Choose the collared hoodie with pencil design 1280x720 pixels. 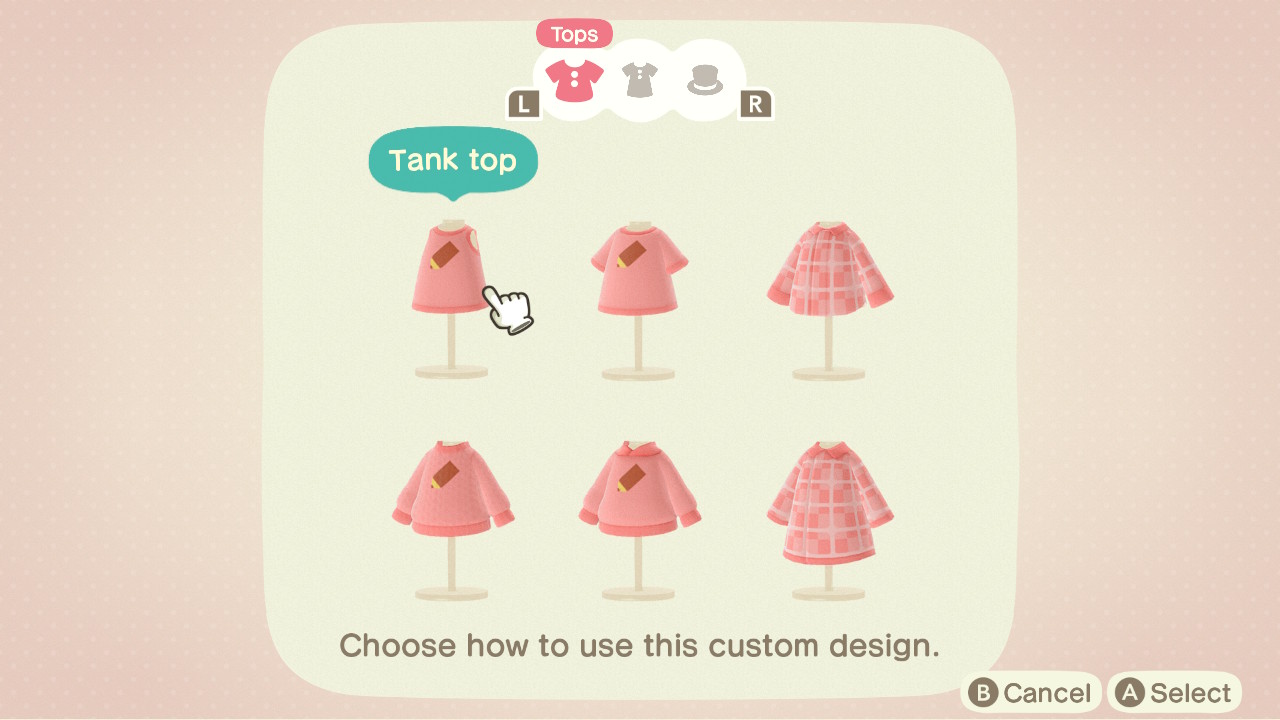639,519
